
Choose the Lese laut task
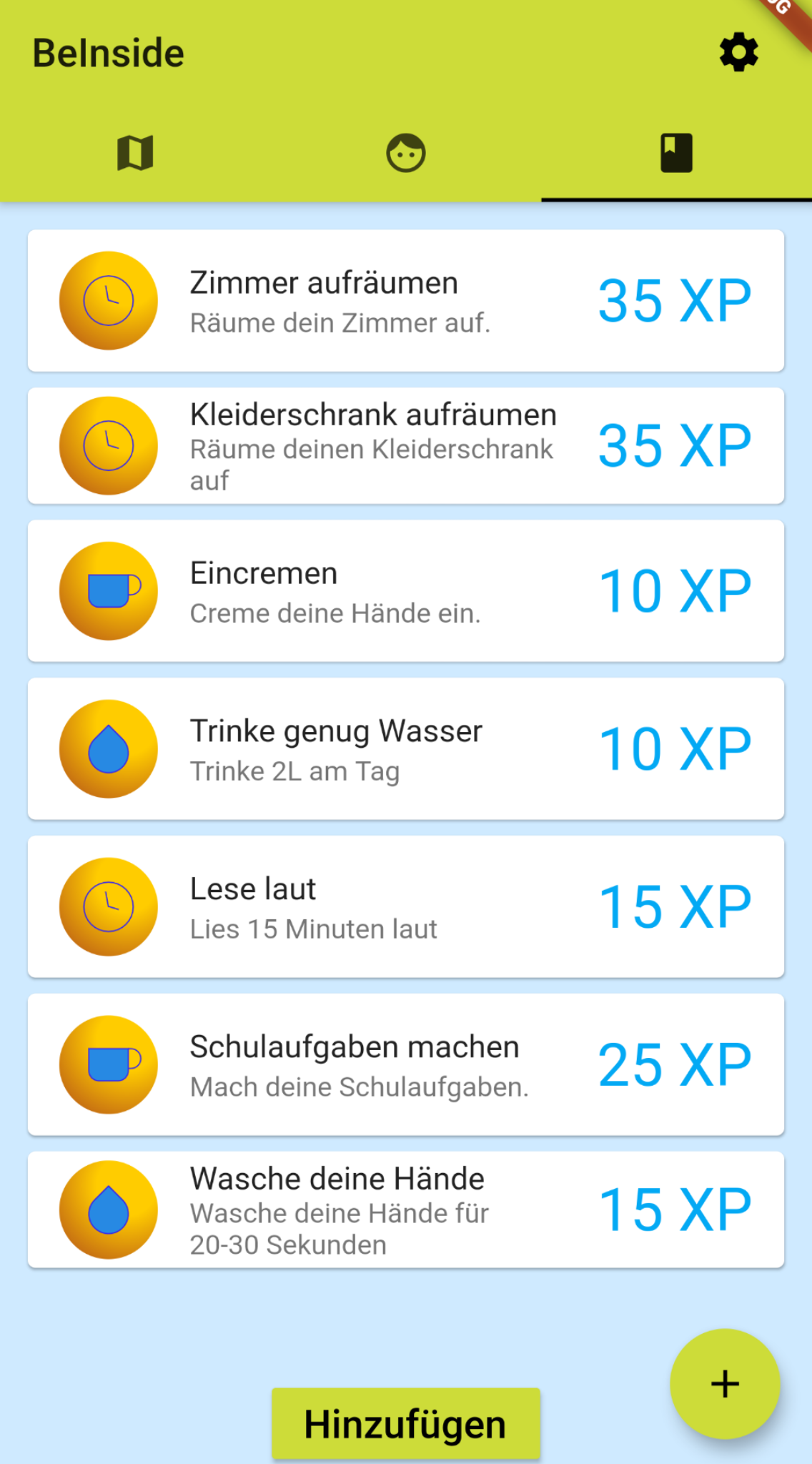coord(405,907)
